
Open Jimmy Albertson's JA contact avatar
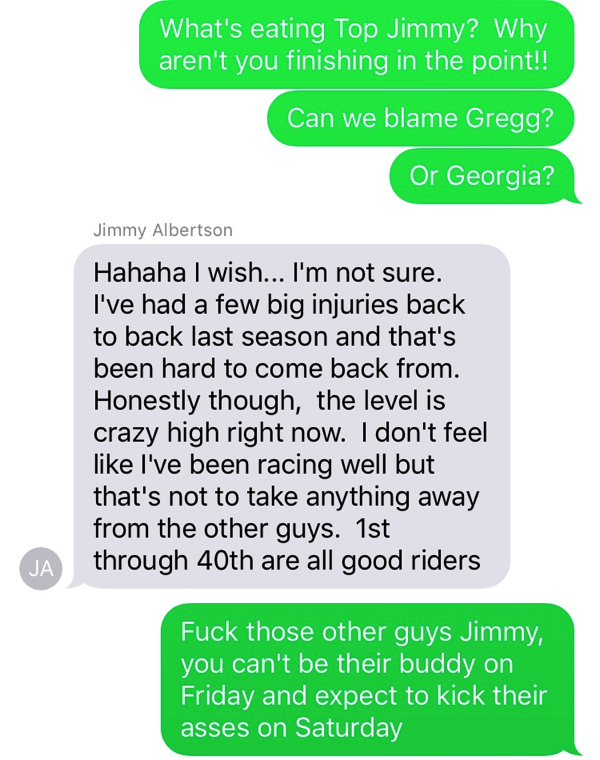[41, 569]
